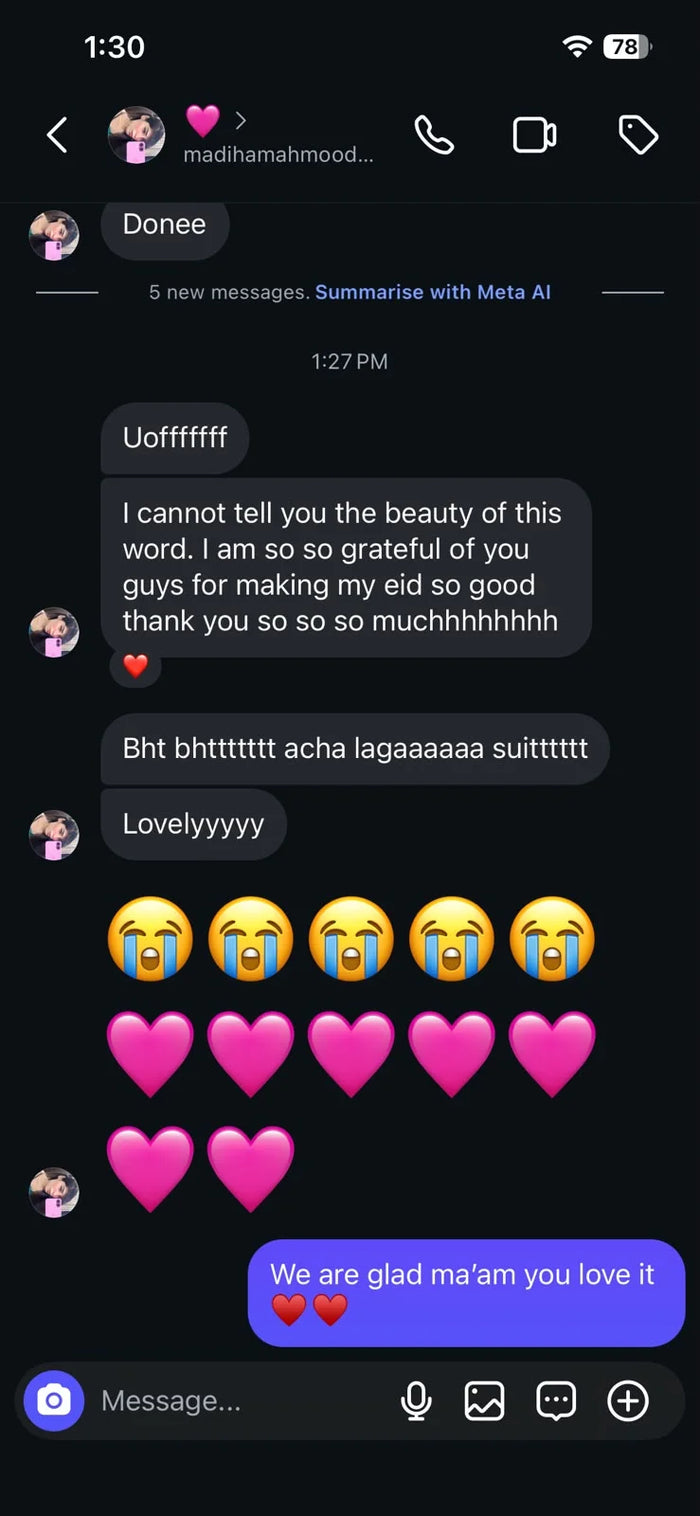Attach a photo from gallery
Viewport: 700px width, 1516px height.
tap(484, 1401)
